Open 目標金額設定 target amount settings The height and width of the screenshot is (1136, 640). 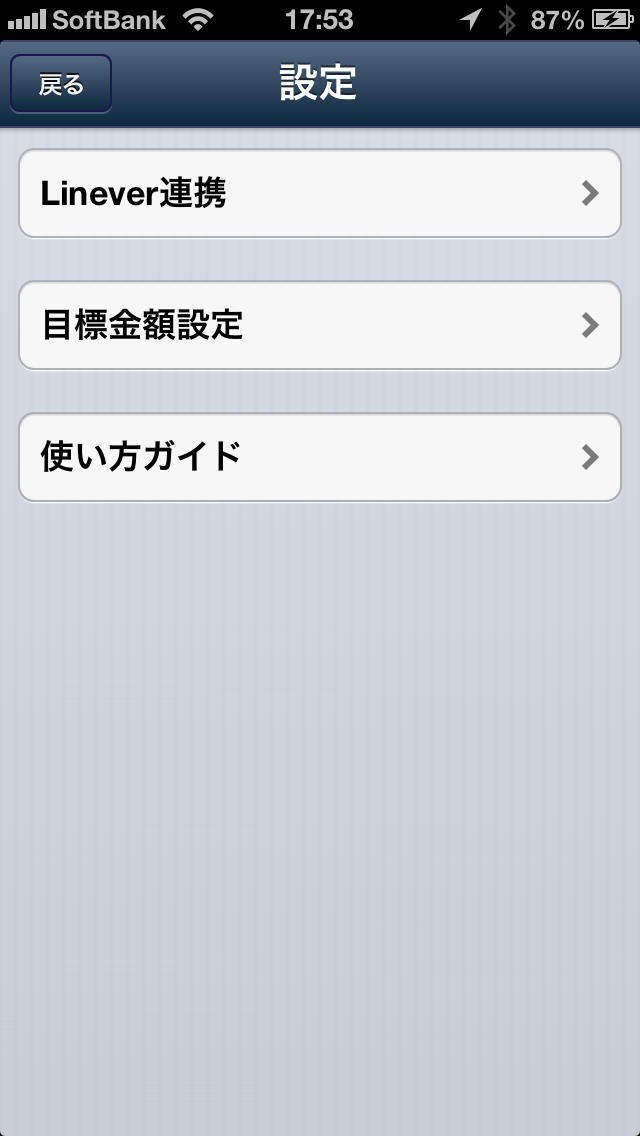[320, 325]
